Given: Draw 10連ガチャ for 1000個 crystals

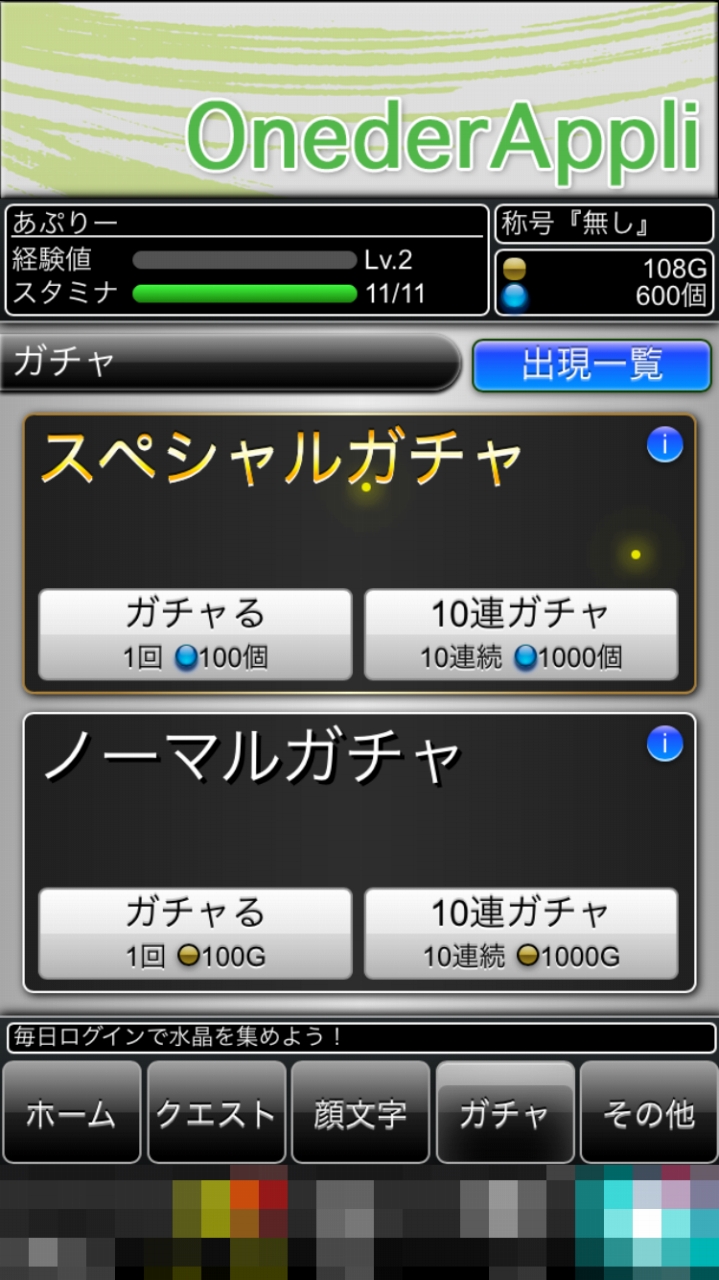Looking at the screenshot, I should point(521,634).
